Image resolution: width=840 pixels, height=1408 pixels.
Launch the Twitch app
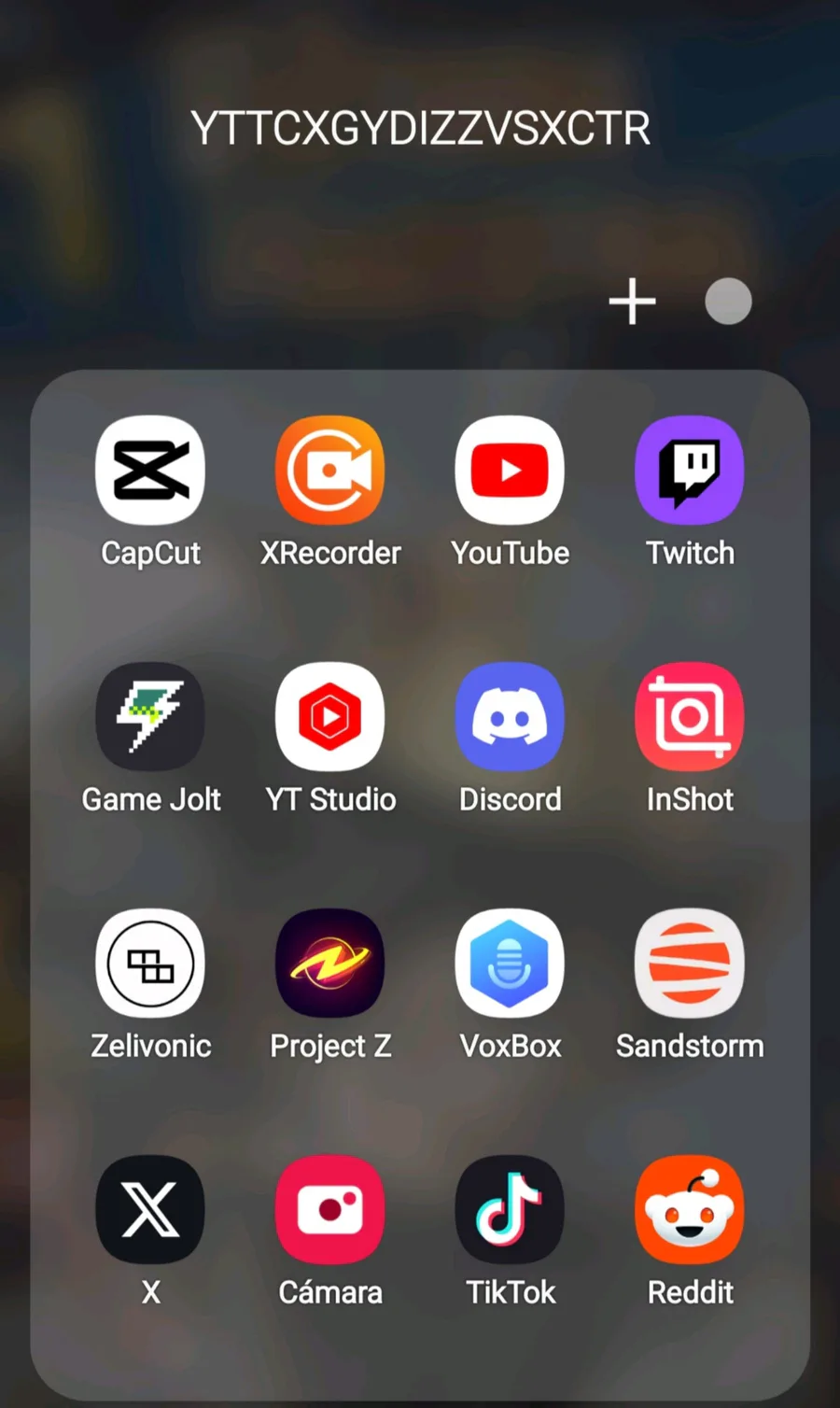click(x=690, y=471)
